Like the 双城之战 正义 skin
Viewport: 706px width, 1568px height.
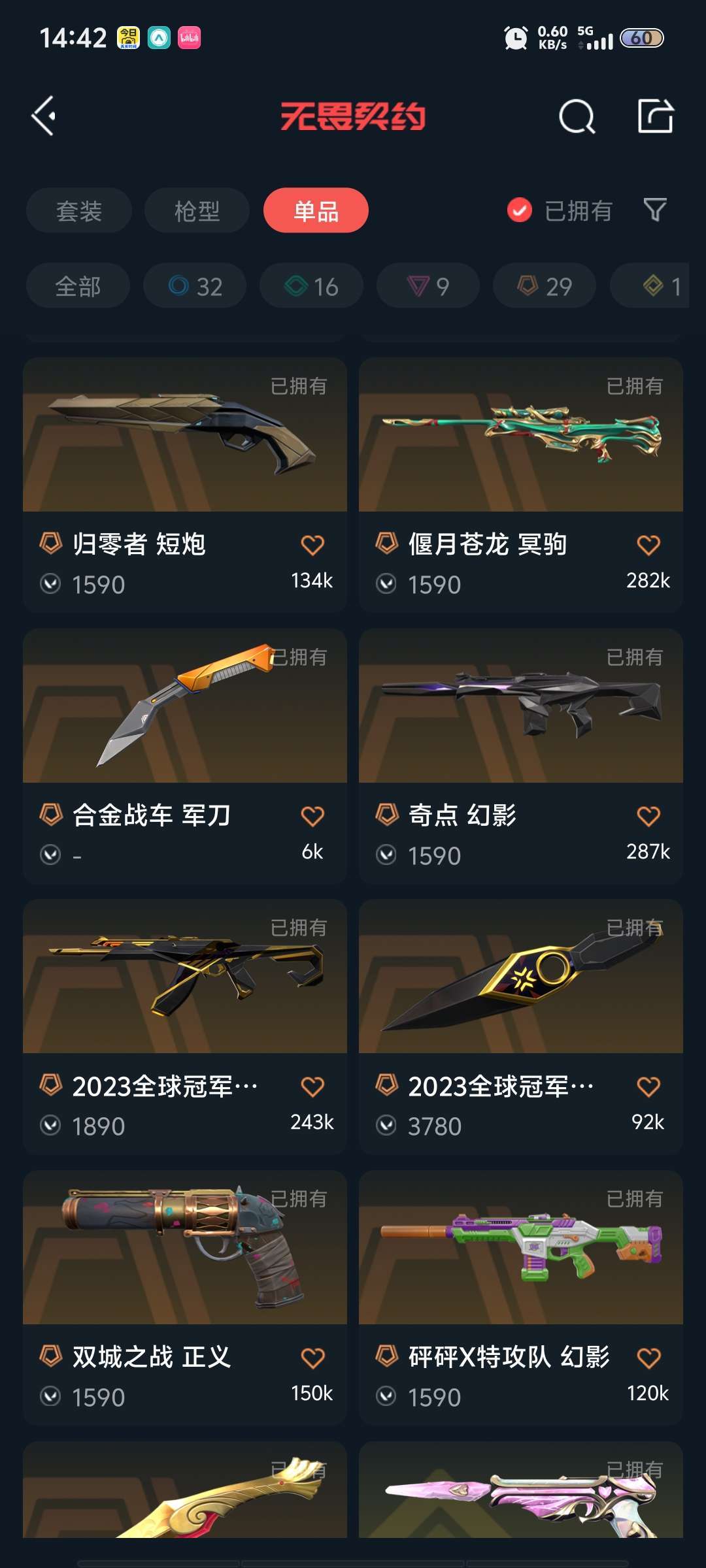point(312,1358)
